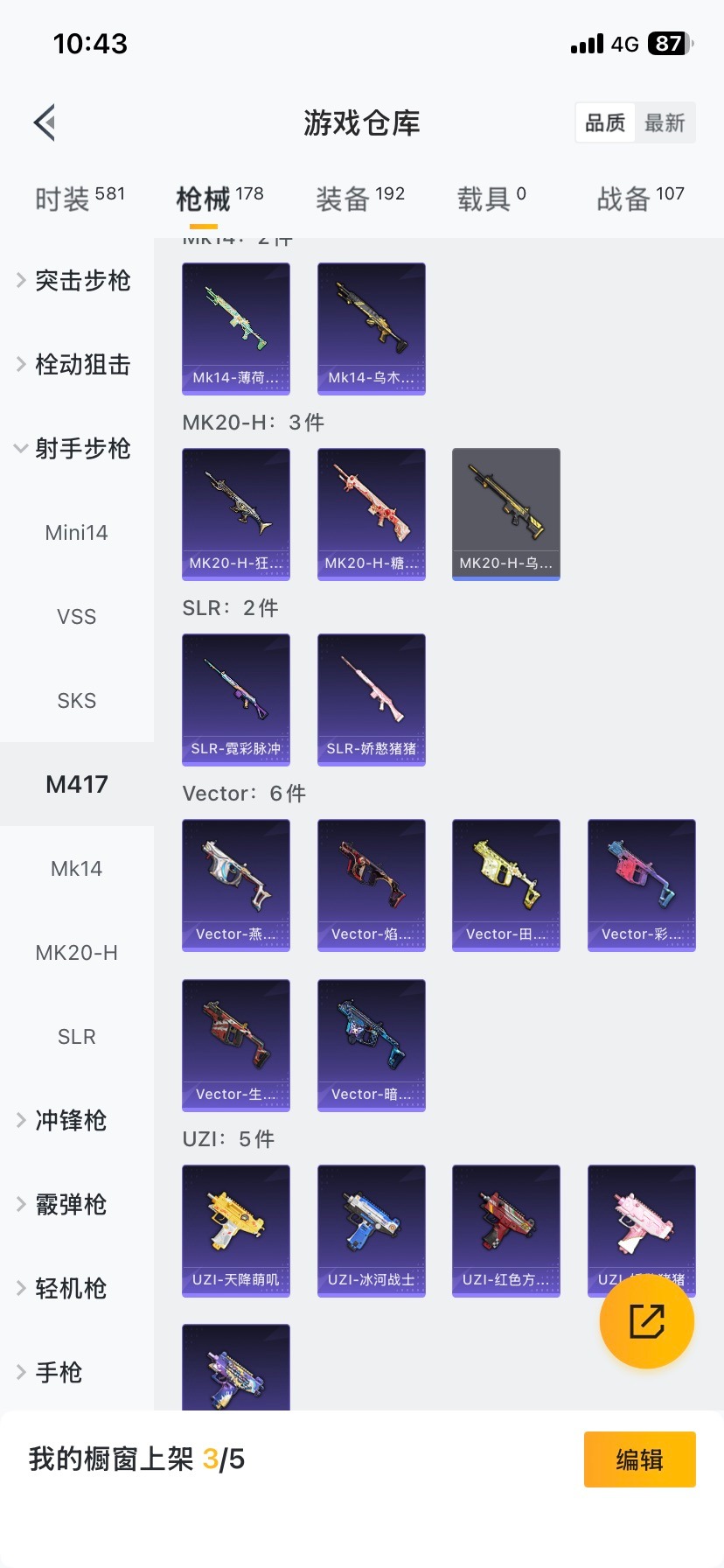The height and width of the screenshot is (1568, 724).
Task: Go back using the top-left arrow
Action: (45, 122)
